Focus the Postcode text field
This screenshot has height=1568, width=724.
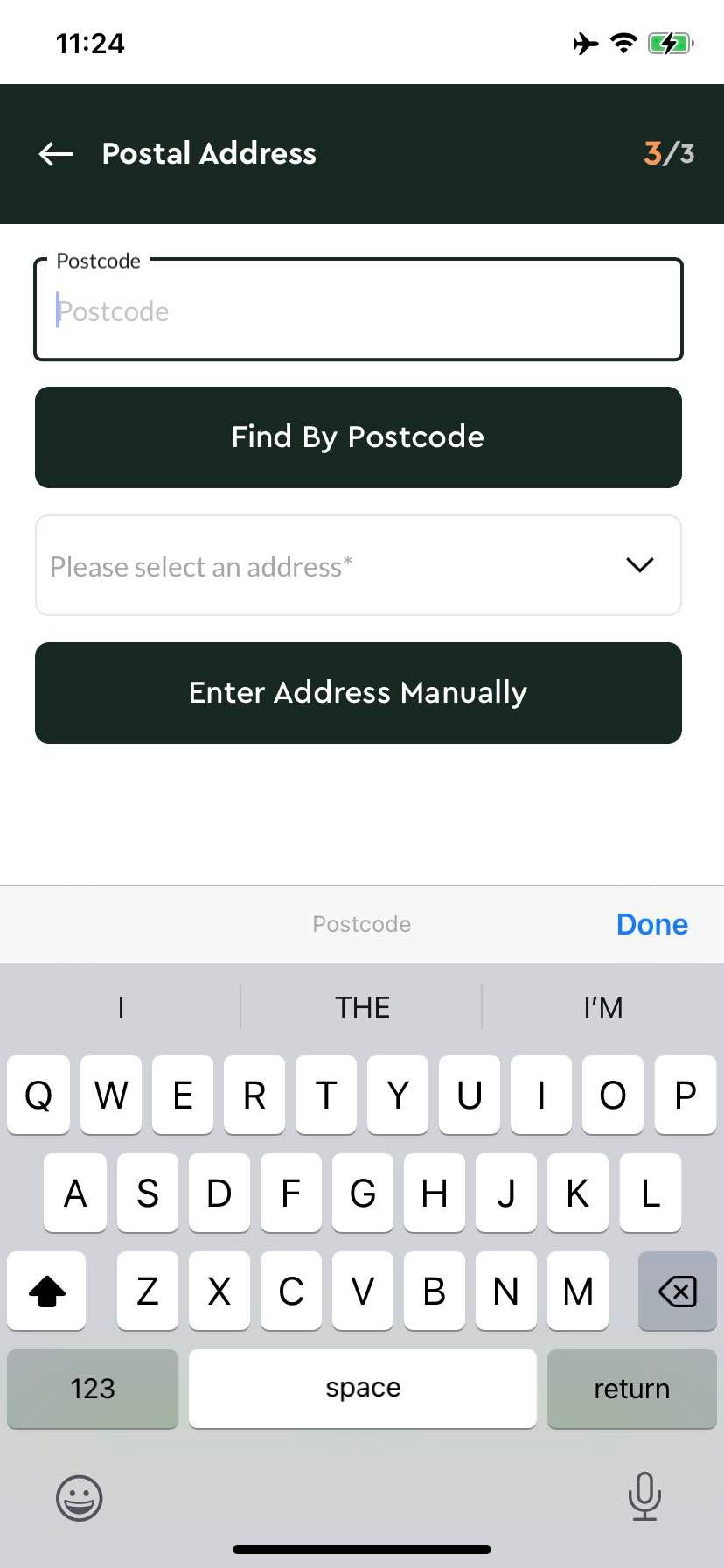click(359, 310)
